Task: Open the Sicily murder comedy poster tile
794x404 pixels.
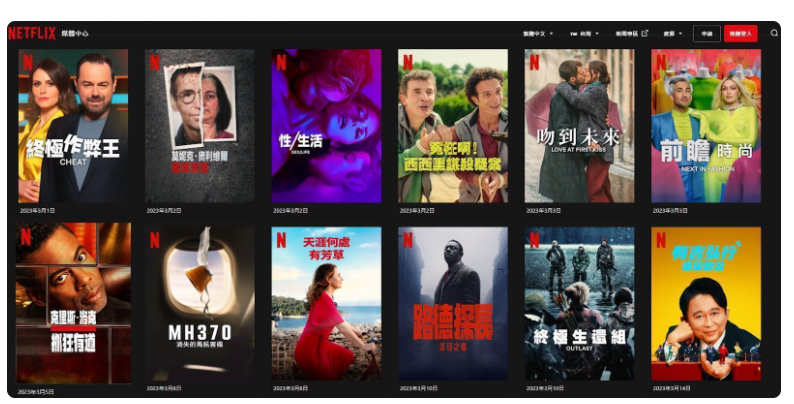Action: pyautogui.click(x=452, y=125)
